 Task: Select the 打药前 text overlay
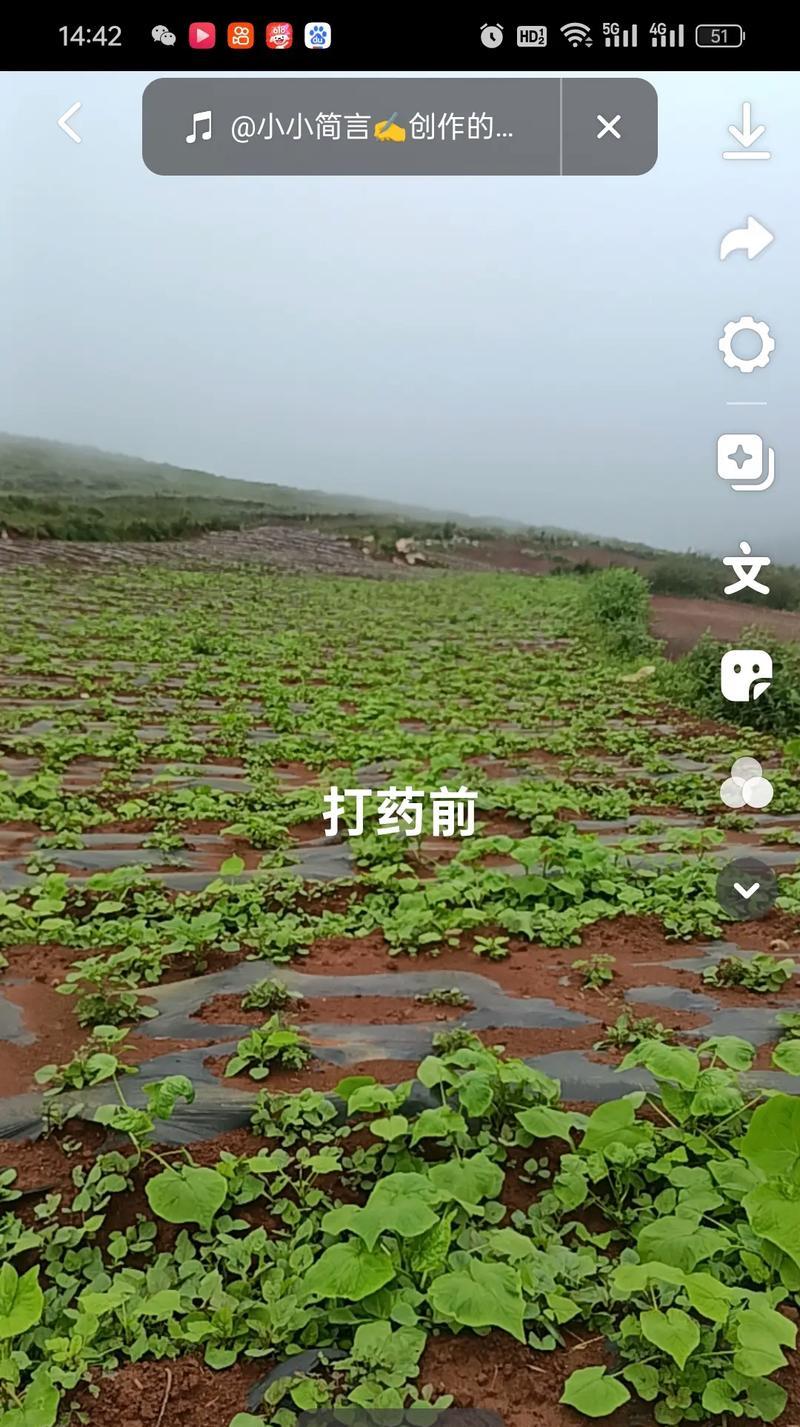point(400,812)
